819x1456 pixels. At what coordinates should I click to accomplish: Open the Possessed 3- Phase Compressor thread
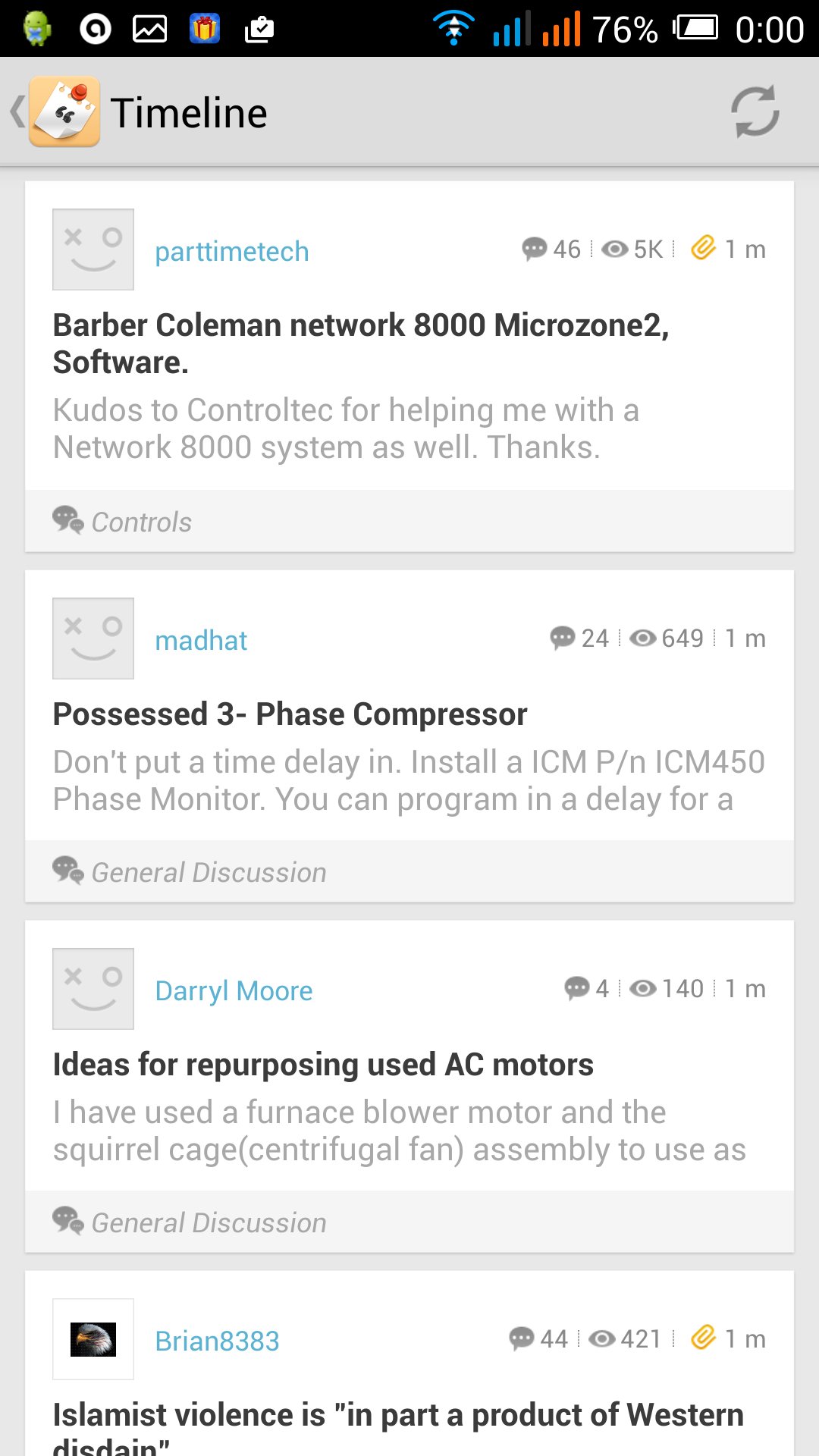tap(290, 714)
